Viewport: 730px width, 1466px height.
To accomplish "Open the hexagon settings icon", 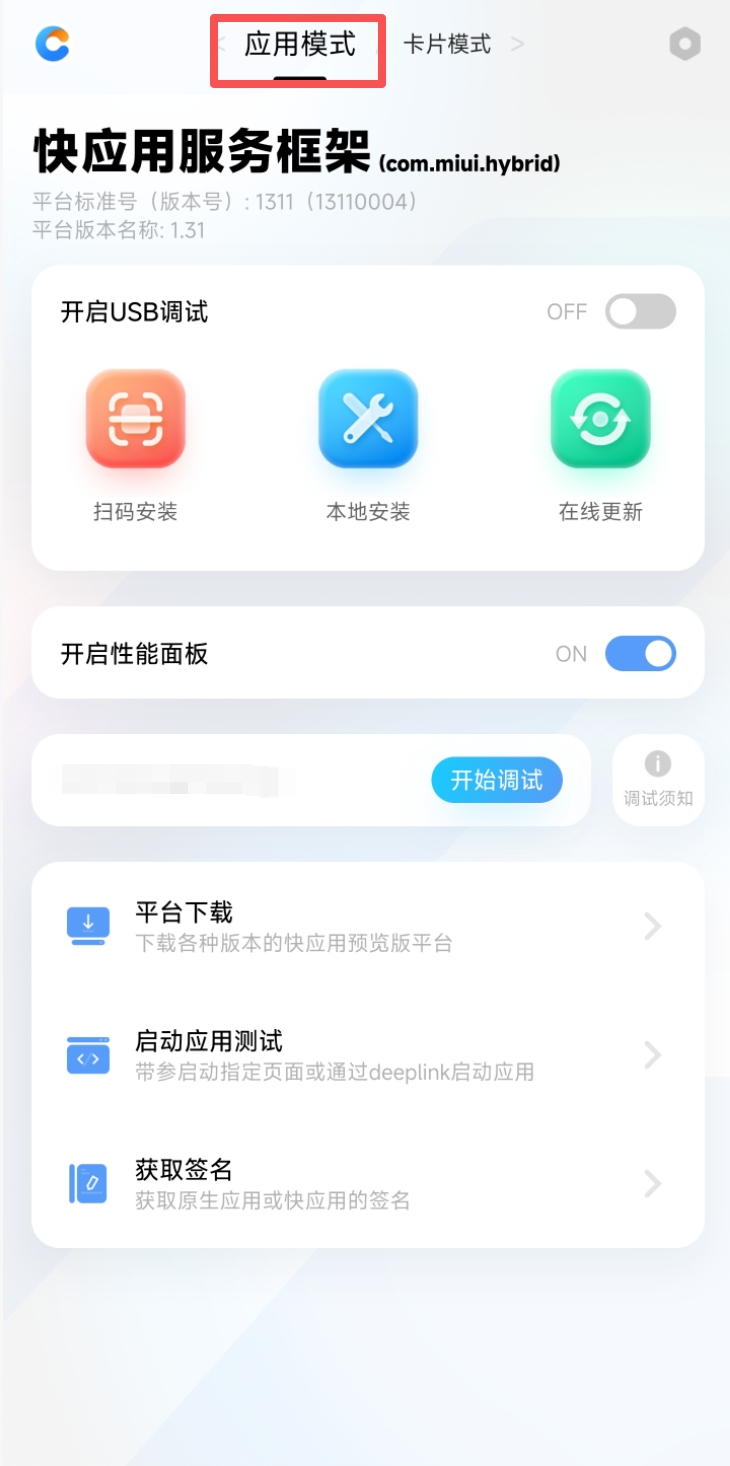I will point(685,44).
